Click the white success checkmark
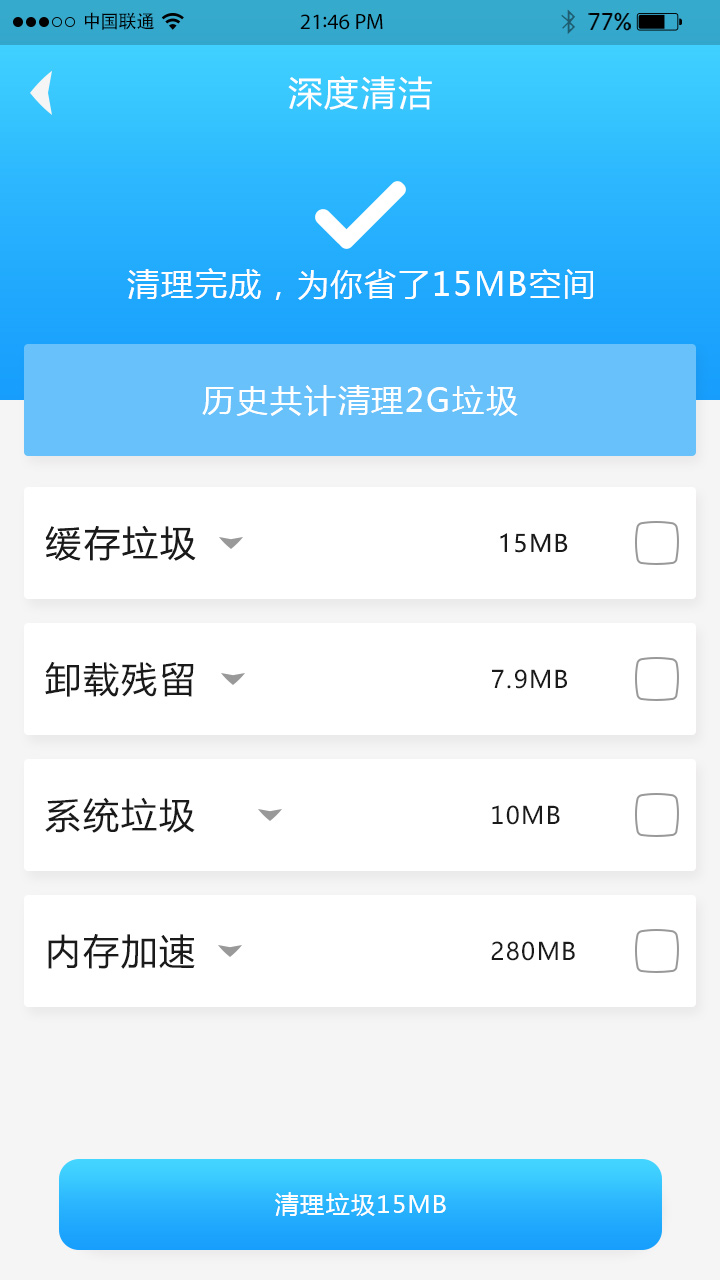Viewport: 720px width, 1280px height. [x=358, y=213]
